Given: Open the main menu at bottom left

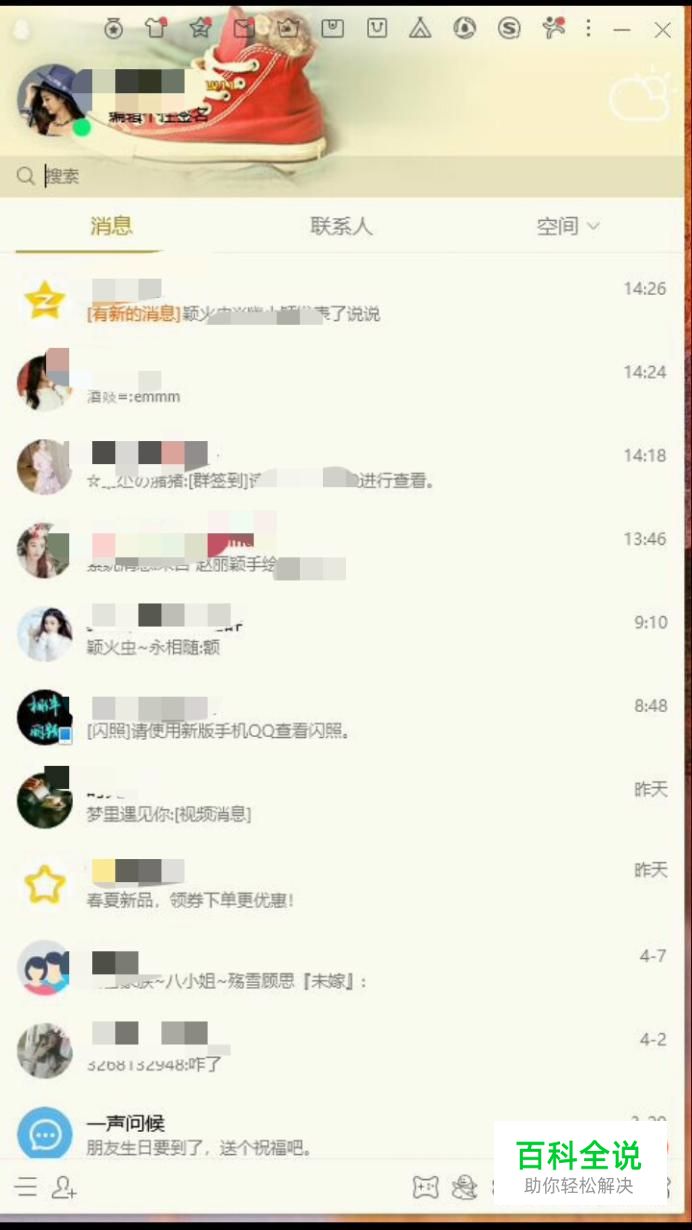Looking at the screenshot, I should [27, 1187].
